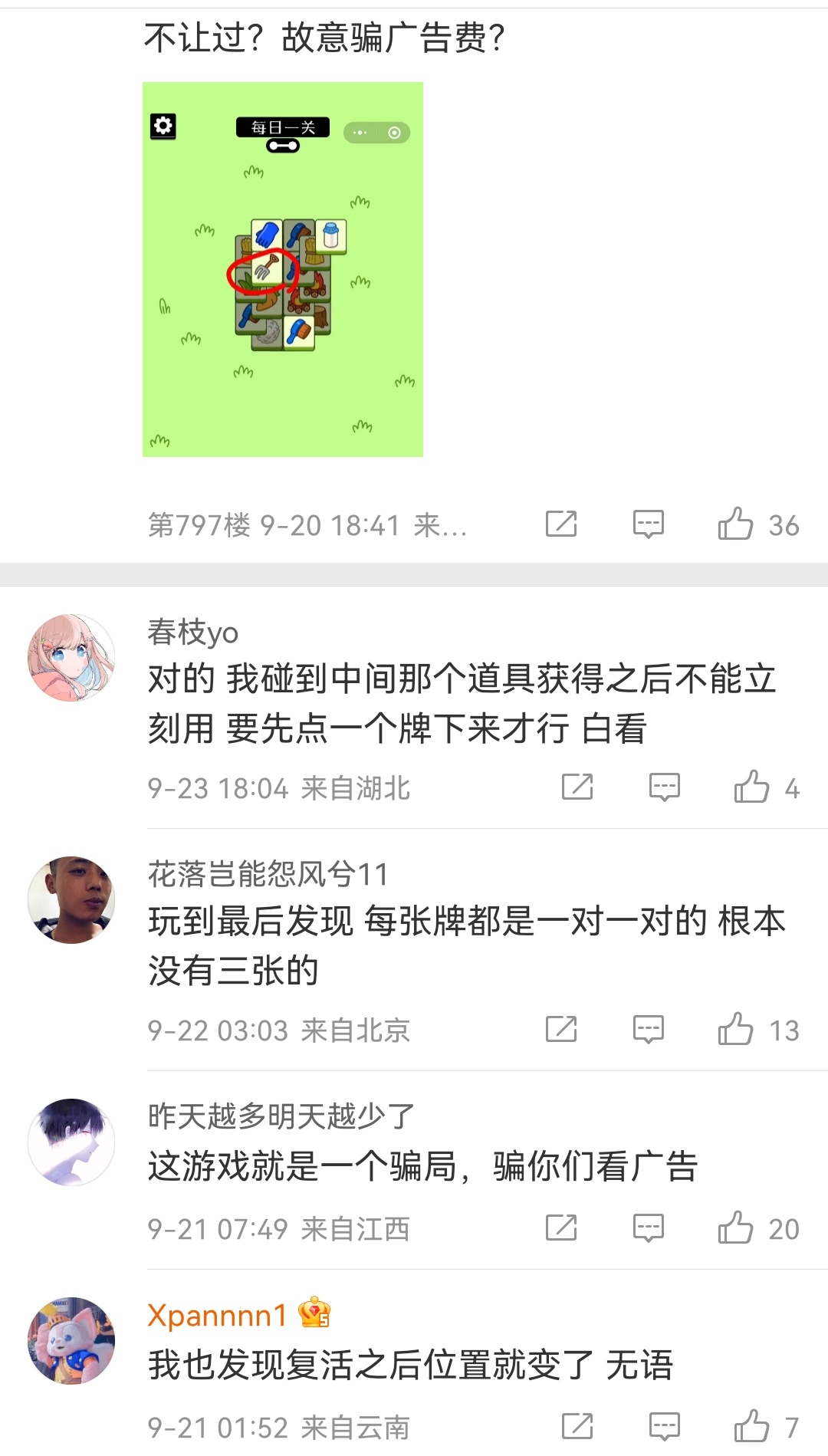View 昨天越多明天越少了 username profile
828x1456 pixels.
(281, 1116)
